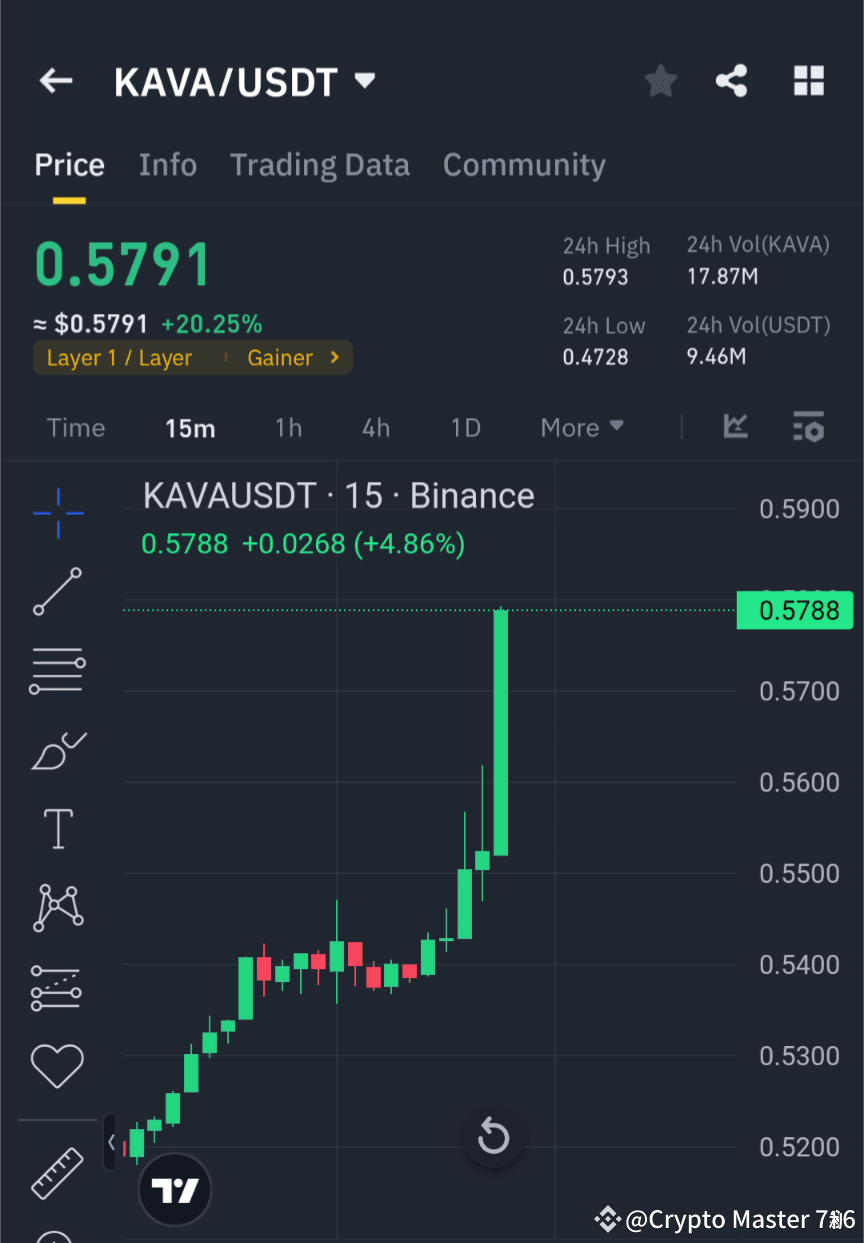Click the TradingView logo

pos(175,1189)
